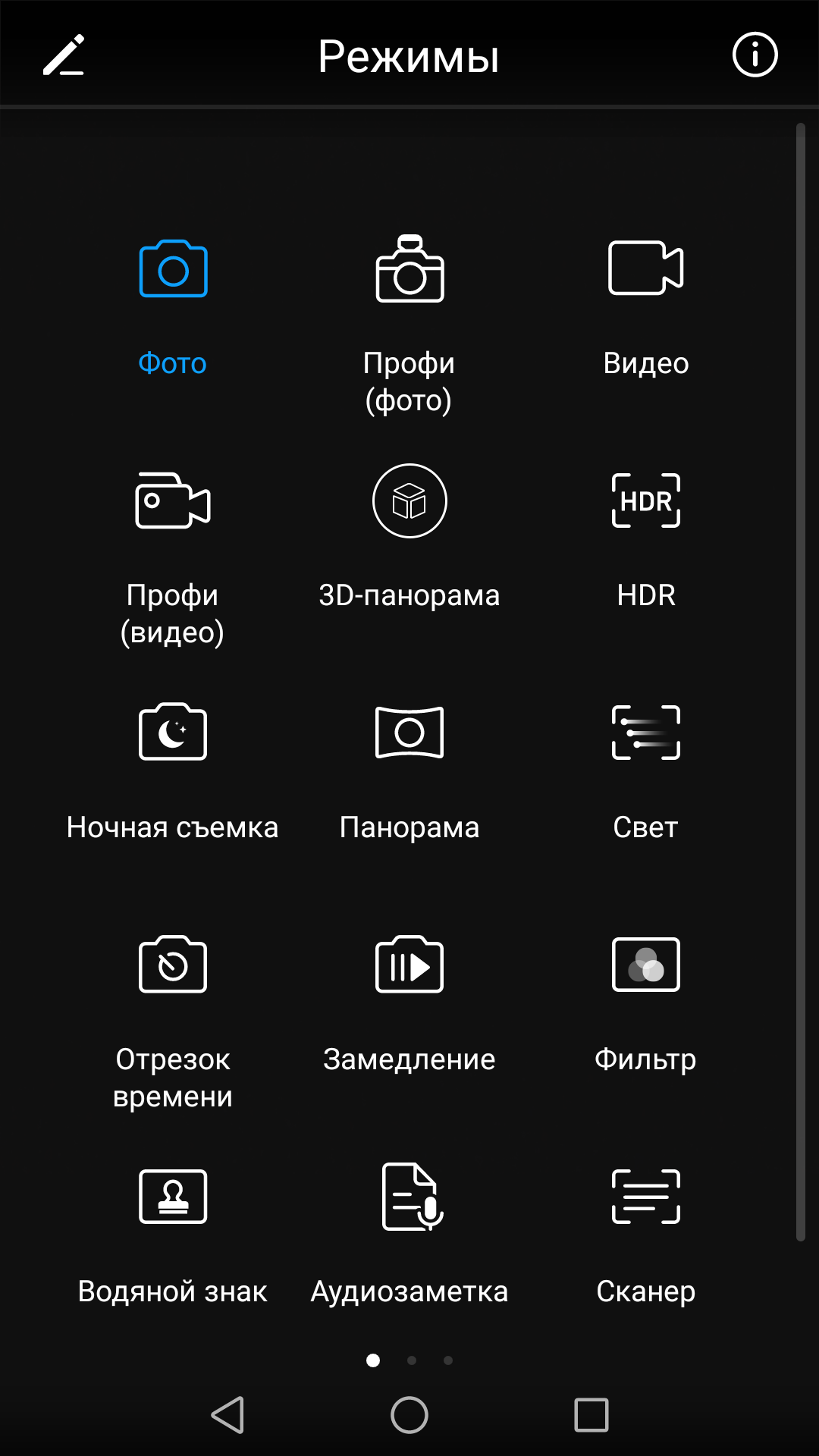Image resolution: width=819 pixels, height=1456 pixels.
Task: Go to the home screen
Action: [x=409, y=1415]
